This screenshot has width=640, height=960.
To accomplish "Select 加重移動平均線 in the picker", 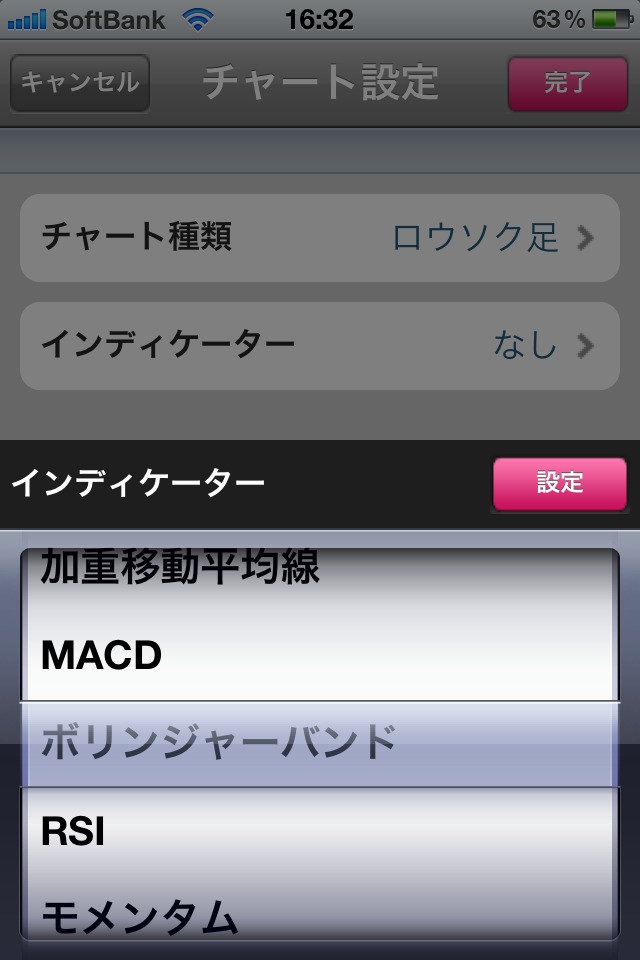I will click(180, 569).
